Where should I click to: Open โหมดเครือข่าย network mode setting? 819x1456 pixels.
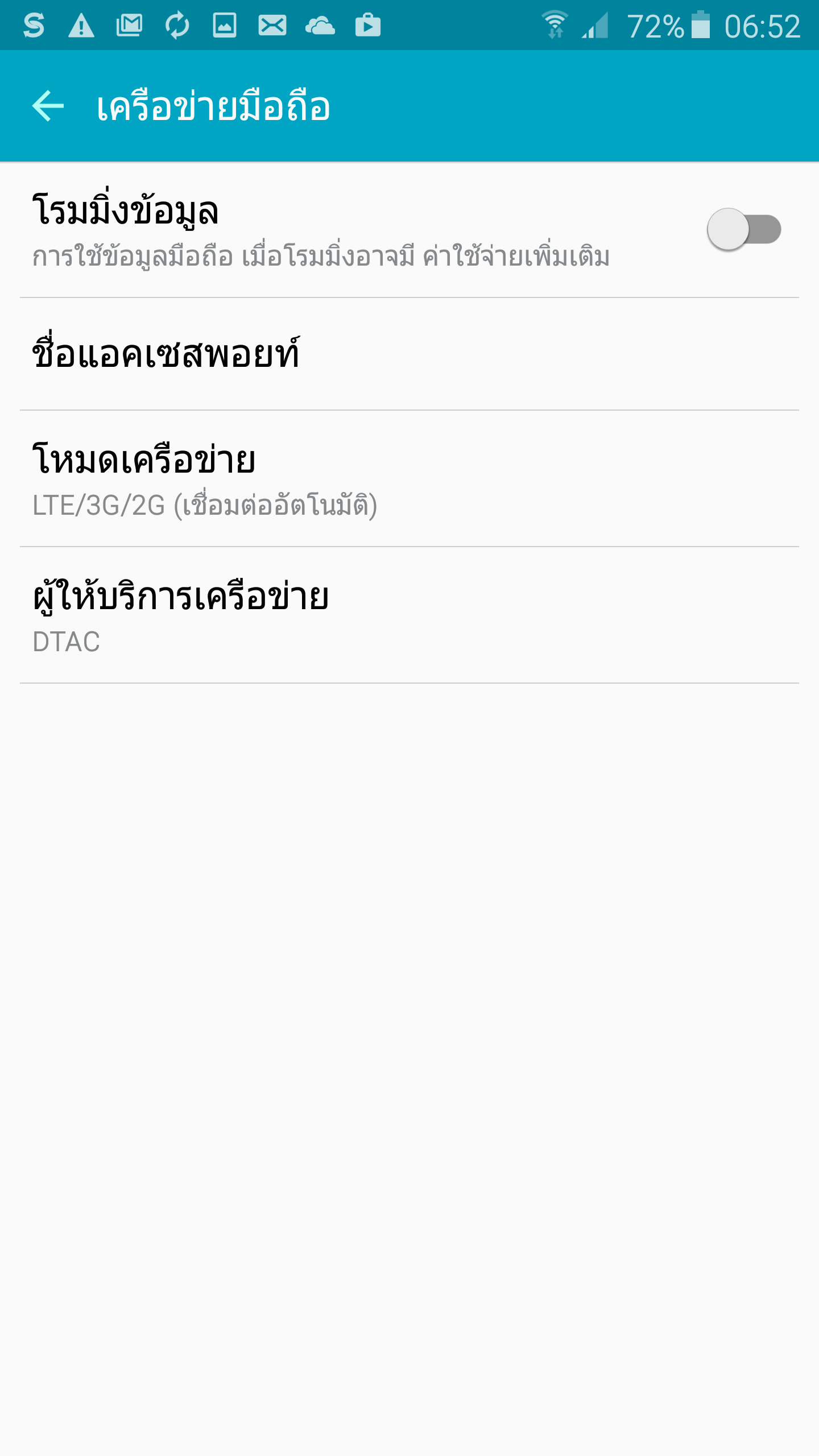tap(409, 479)
